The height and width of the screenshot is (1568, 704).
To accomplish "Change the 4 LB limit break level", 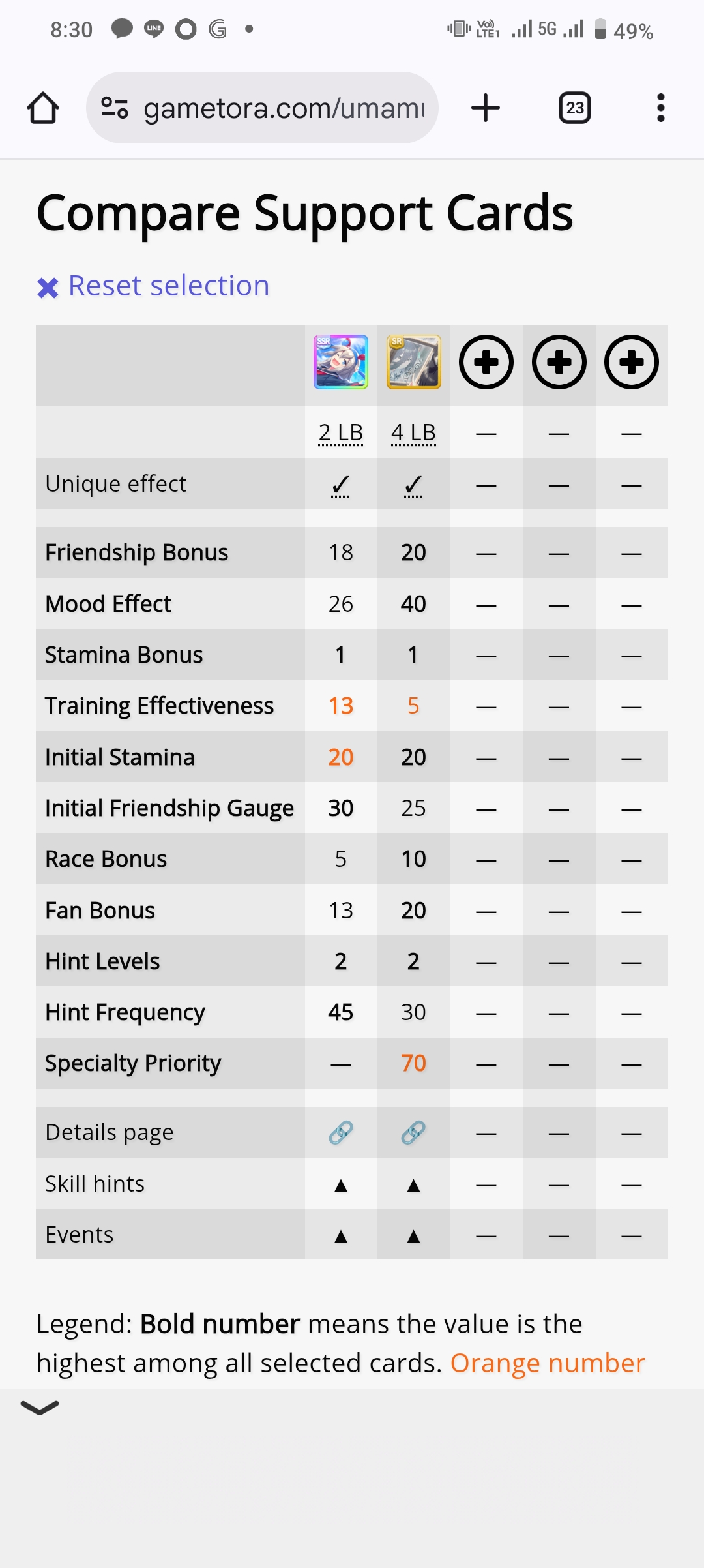I will click(x=414, y=433).
